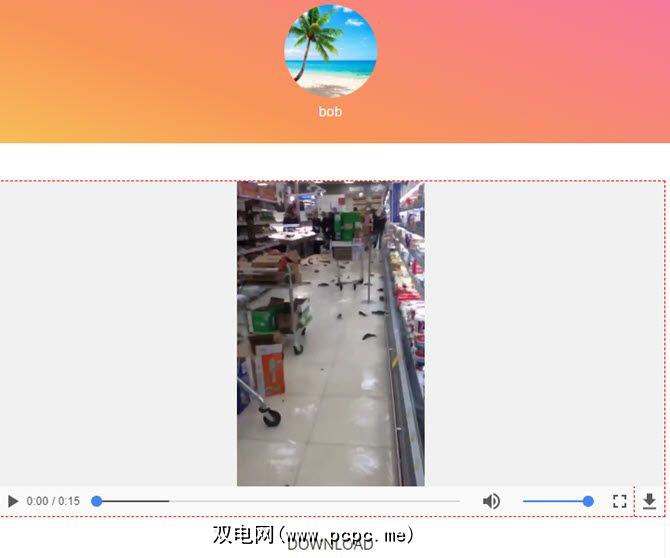Tap the video progress bar

[278, 501]
